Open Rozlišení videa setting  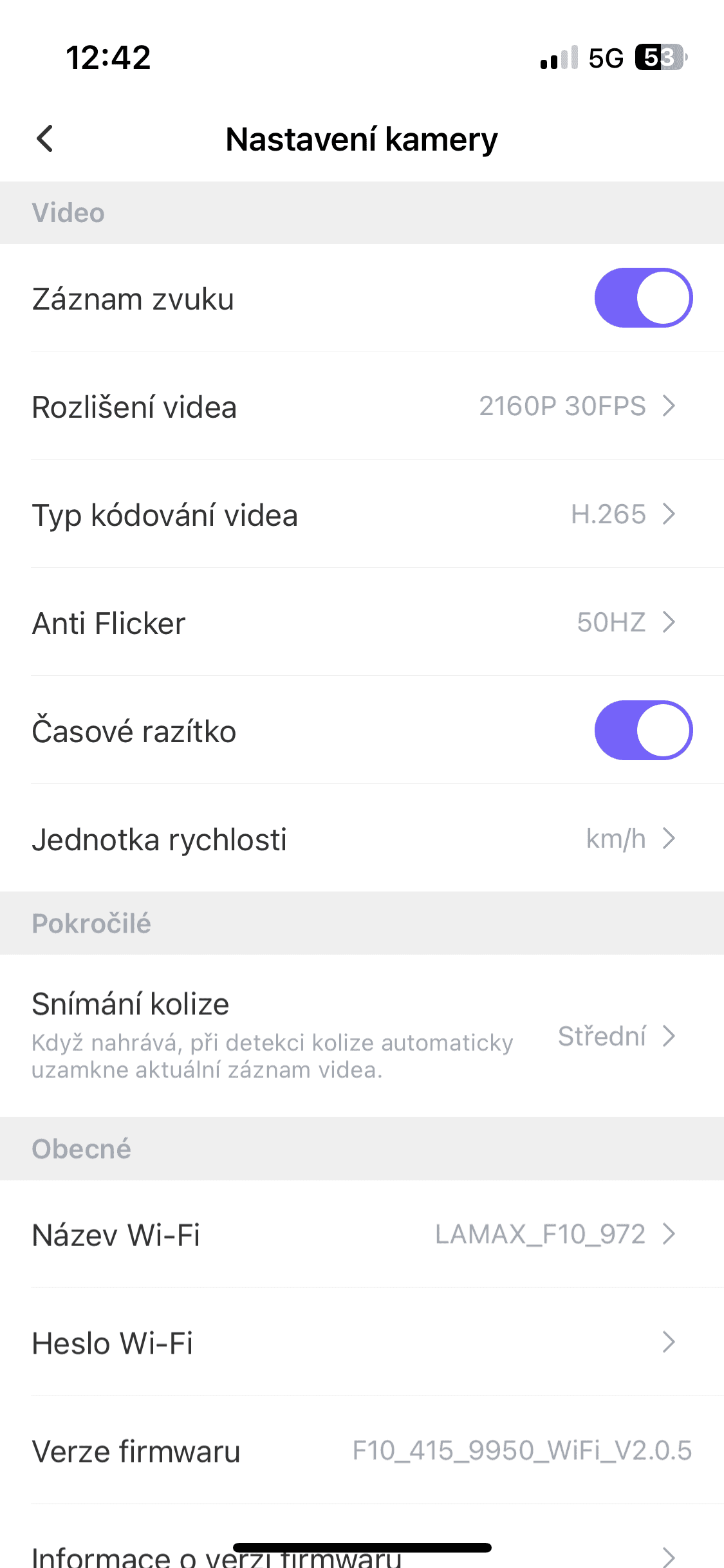pos(362,406)
